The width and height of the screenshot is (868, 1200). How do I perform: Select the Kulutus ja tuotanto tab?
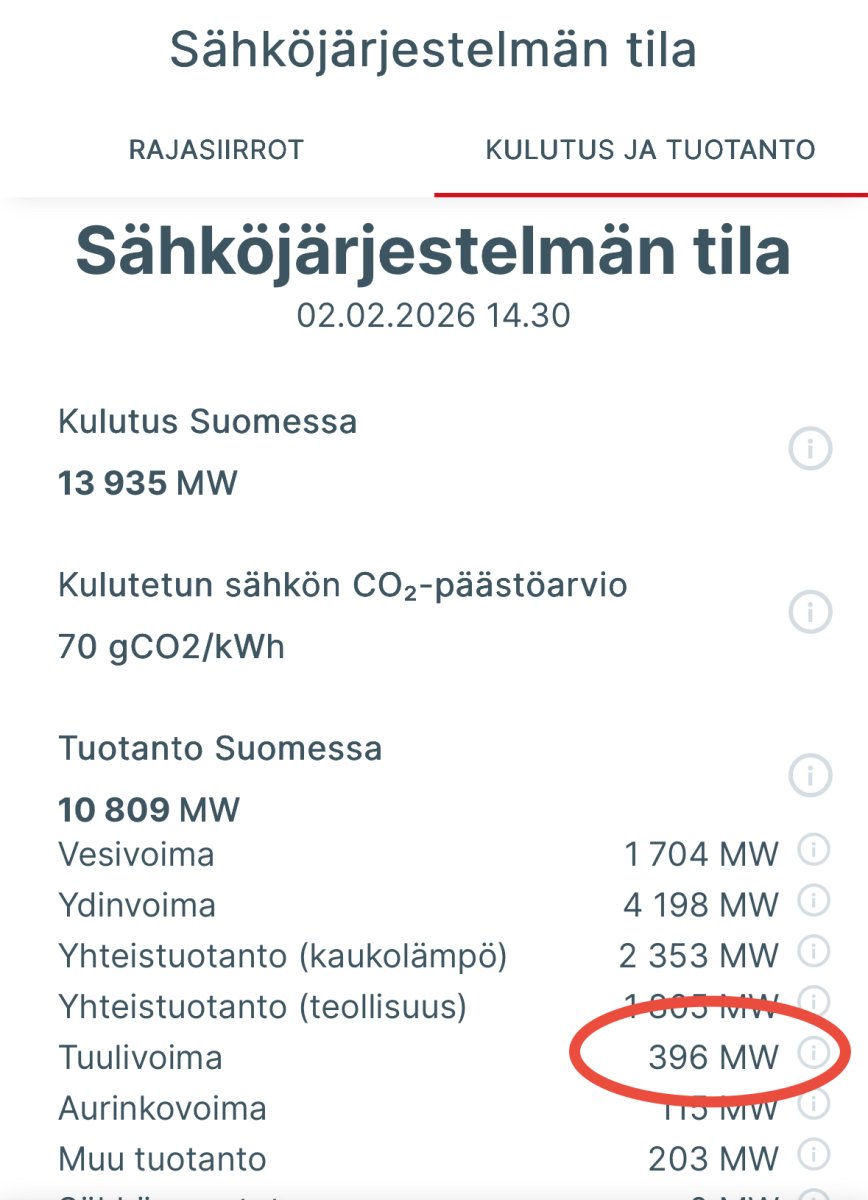650,150
